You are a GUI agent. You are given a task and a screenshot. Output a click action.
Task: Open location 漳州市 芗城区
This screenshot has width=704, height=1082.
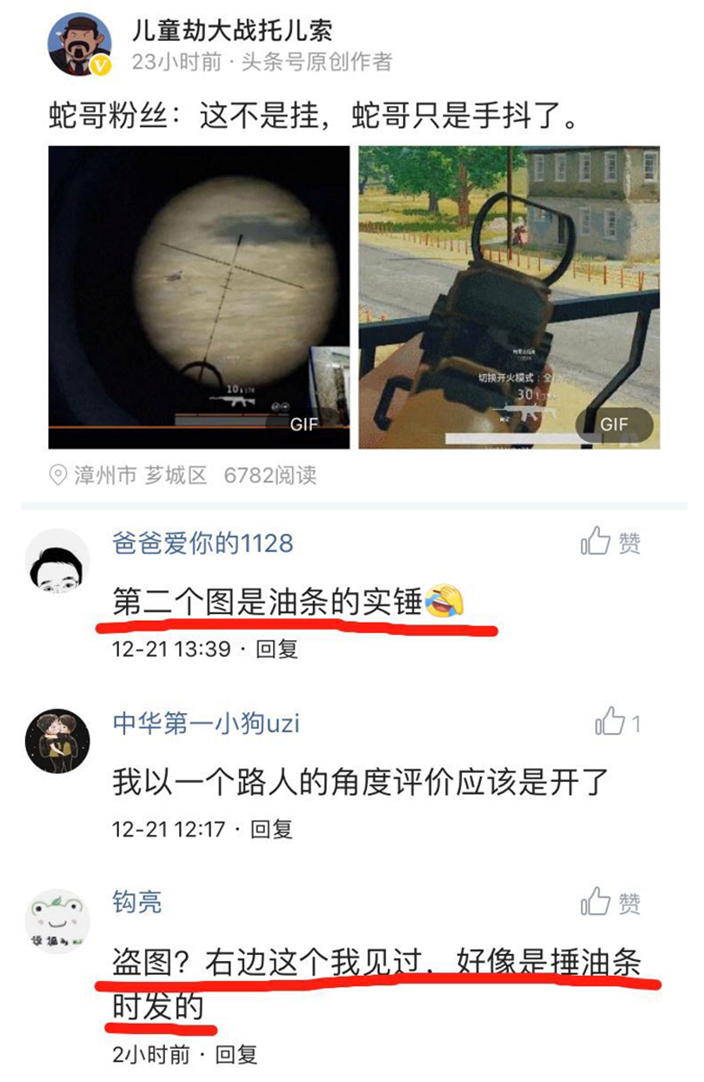(x=139, y=475)
